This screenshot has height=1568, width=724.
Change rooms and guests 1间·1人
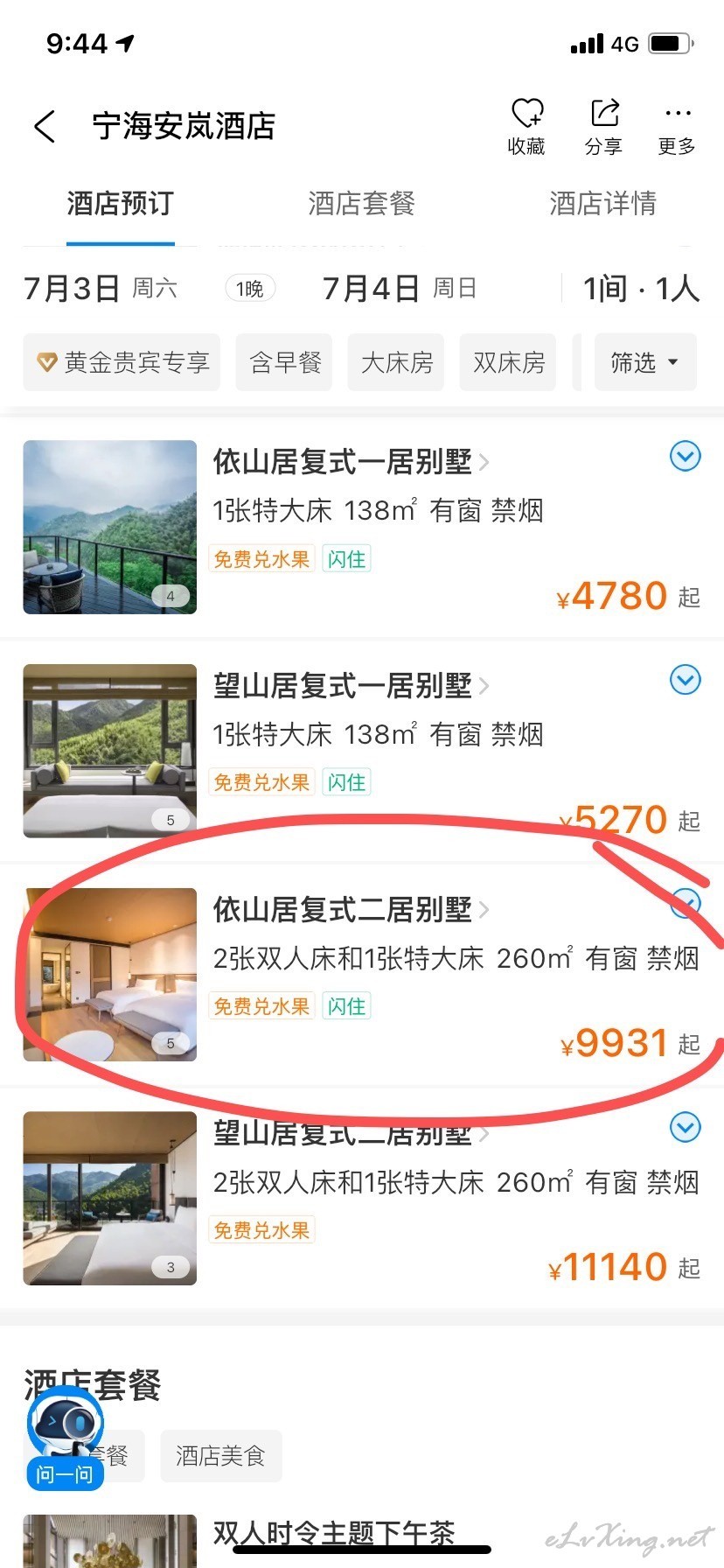(641, 288)
